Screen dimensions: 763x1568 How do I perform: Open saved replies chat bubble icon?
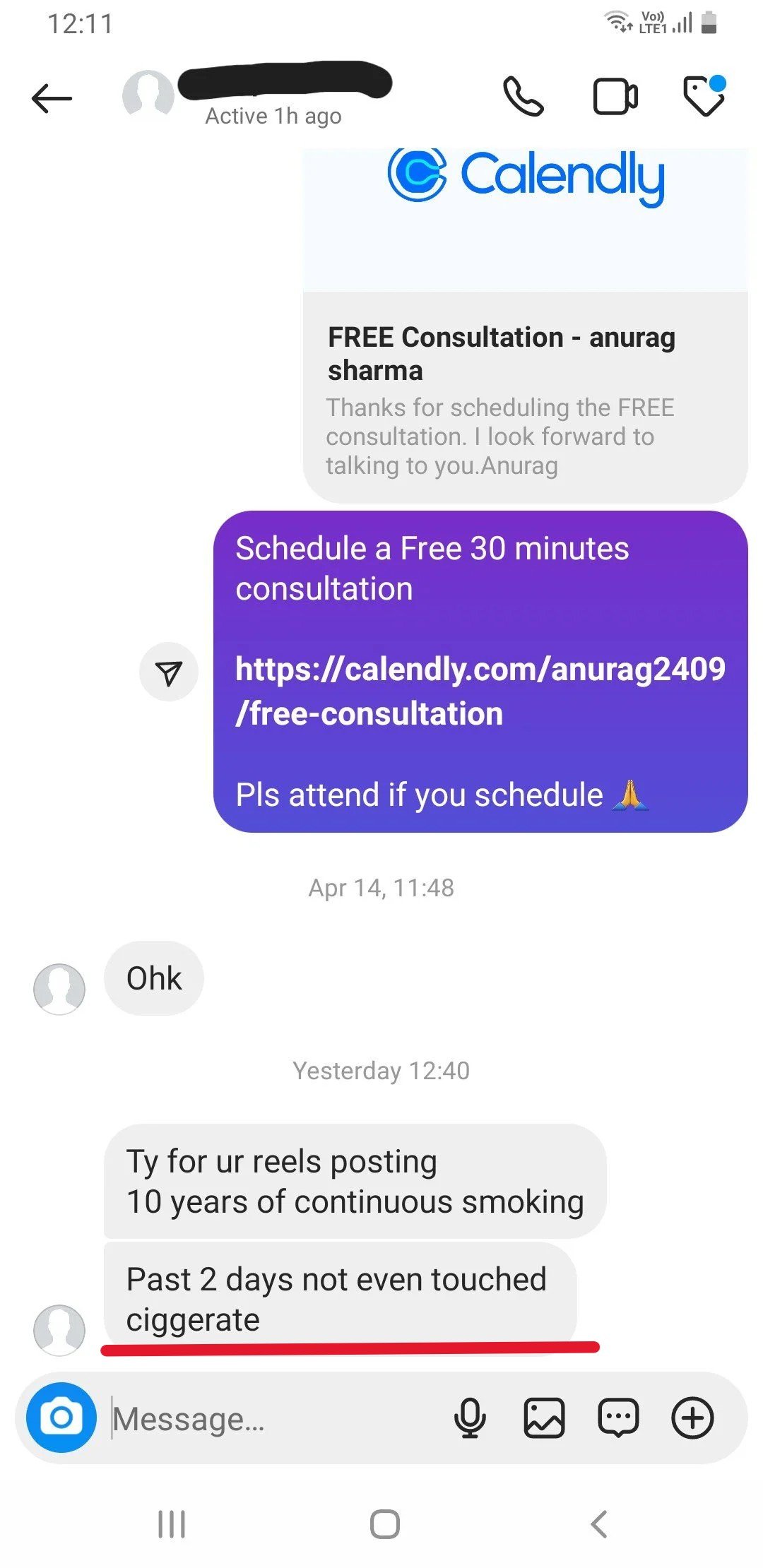click(618, 1418)
